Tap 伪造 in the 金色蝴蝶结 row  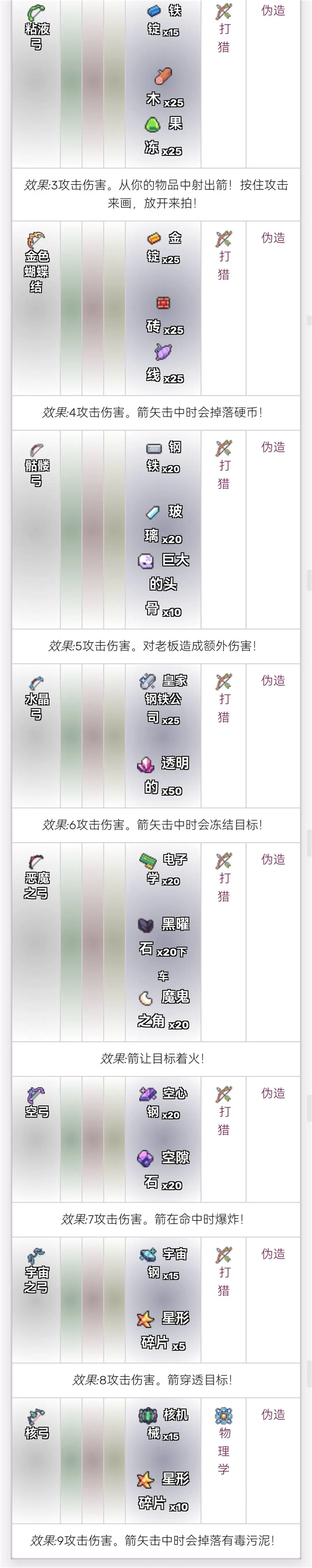pyautogui.click(x=273, y=238)
